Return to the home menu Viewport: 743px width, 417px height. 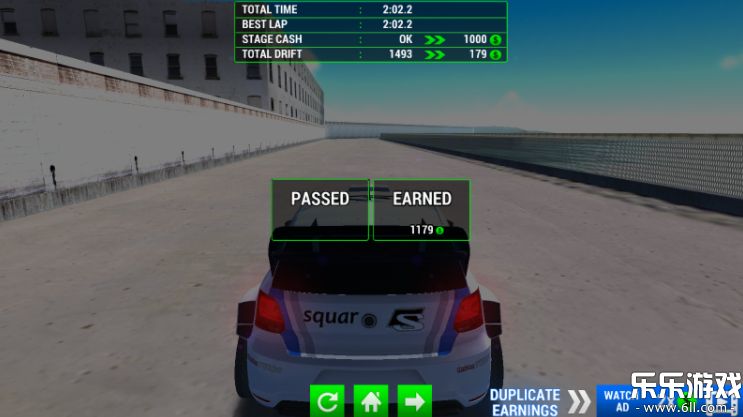[371, 402]
